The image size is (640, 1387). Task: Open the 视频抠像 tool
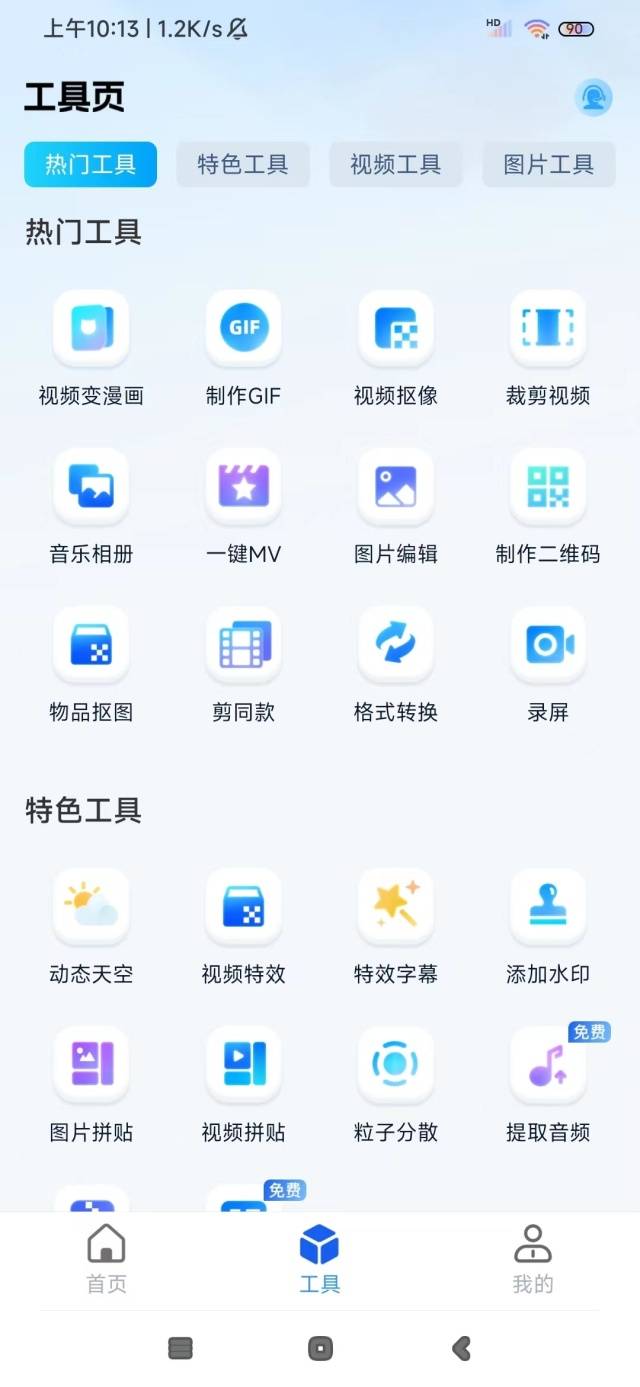click(396, 329)
